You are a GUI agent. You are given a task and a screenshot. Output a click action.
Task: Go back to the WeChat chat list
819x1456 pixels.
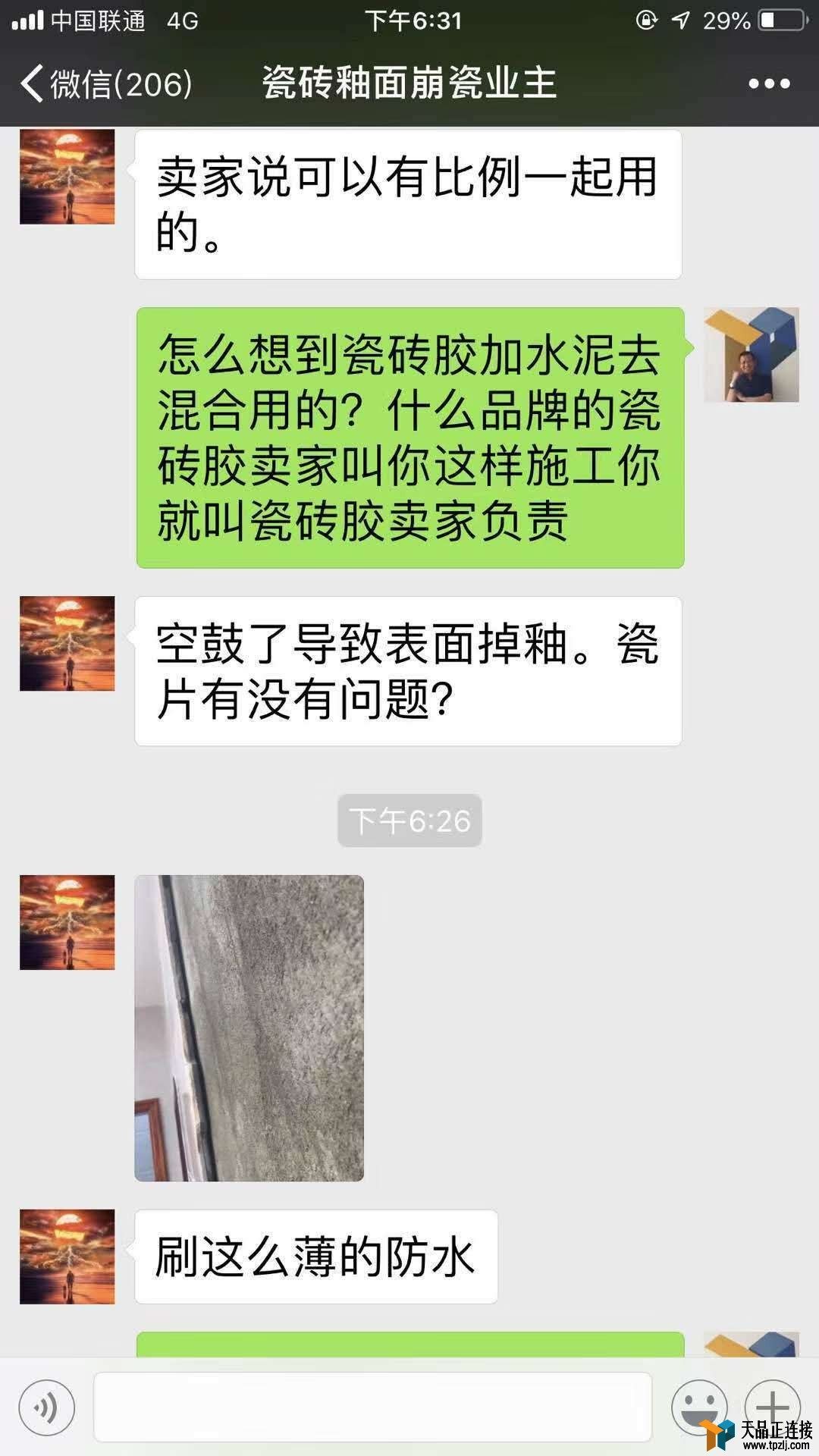(105, 83)
